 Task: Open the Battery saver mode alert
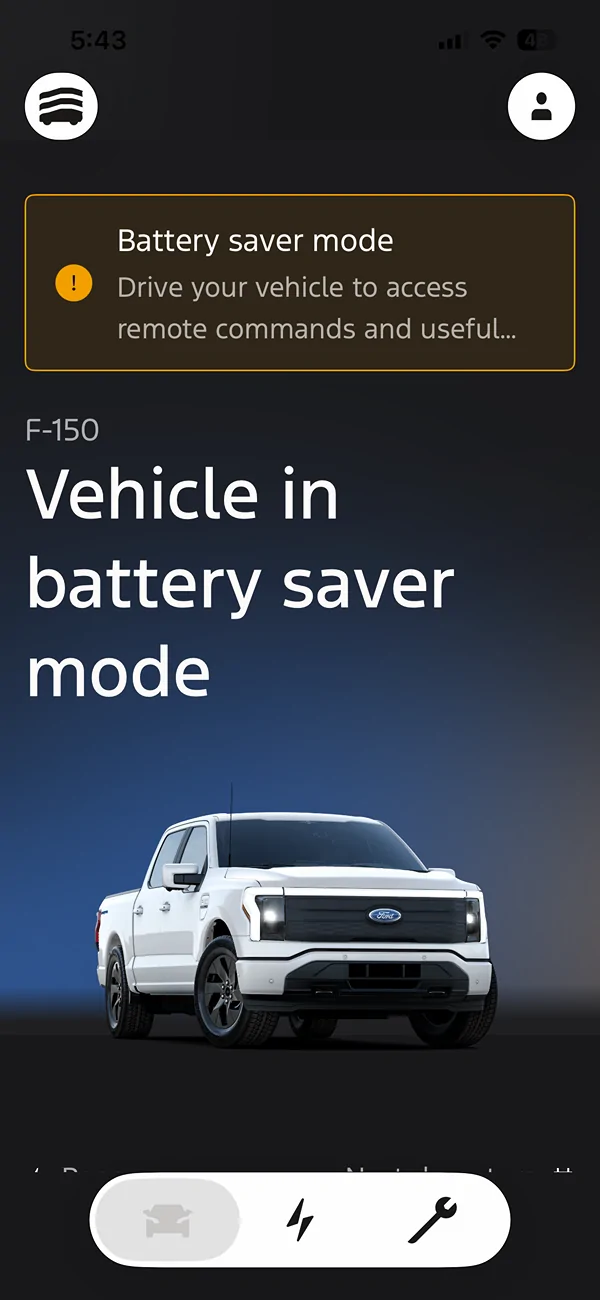coord(300,283)
